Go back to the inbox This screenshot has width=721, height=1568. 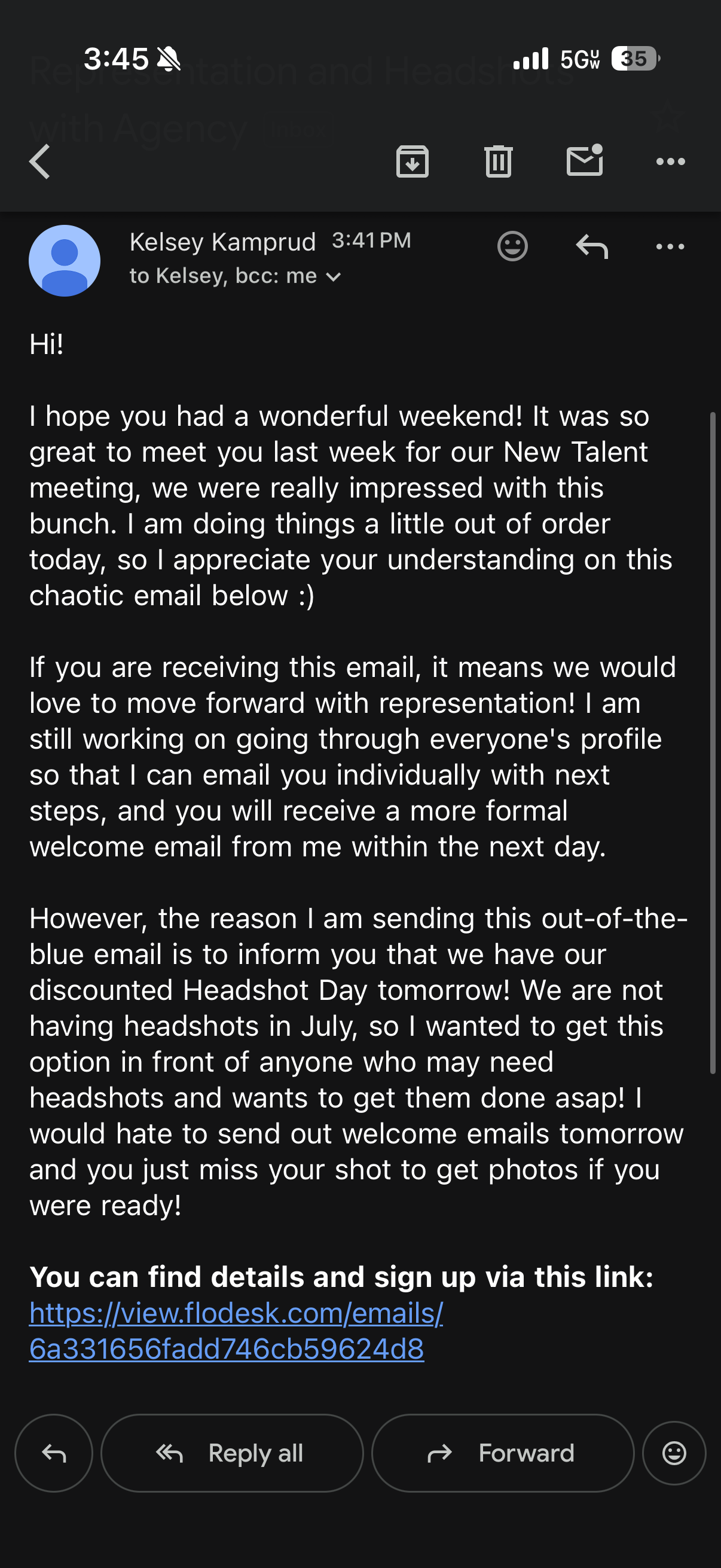[x=40, y=161]
